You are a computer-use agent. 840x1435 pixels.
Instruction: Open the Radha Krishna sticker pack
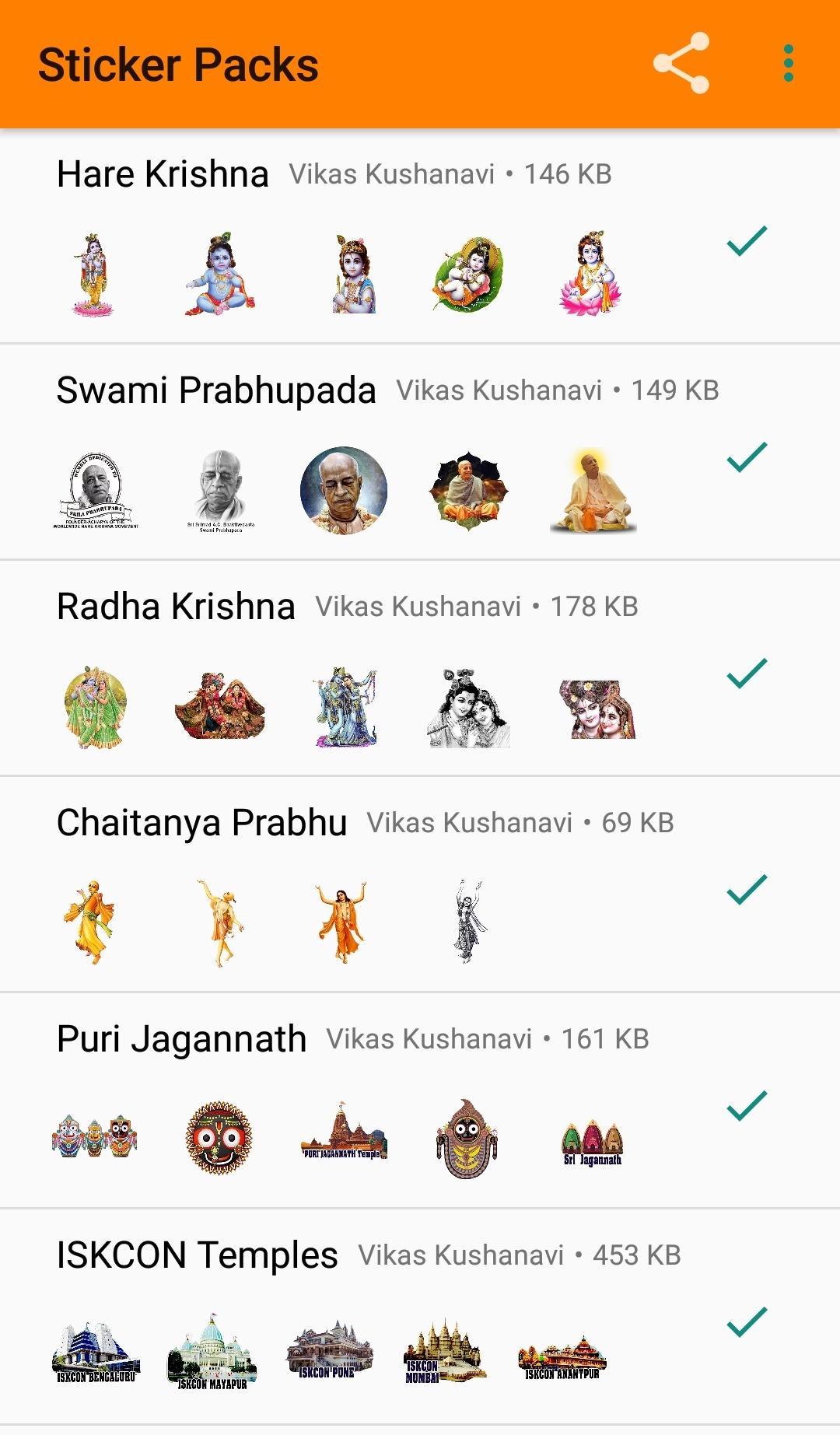(x=177, y=607)
